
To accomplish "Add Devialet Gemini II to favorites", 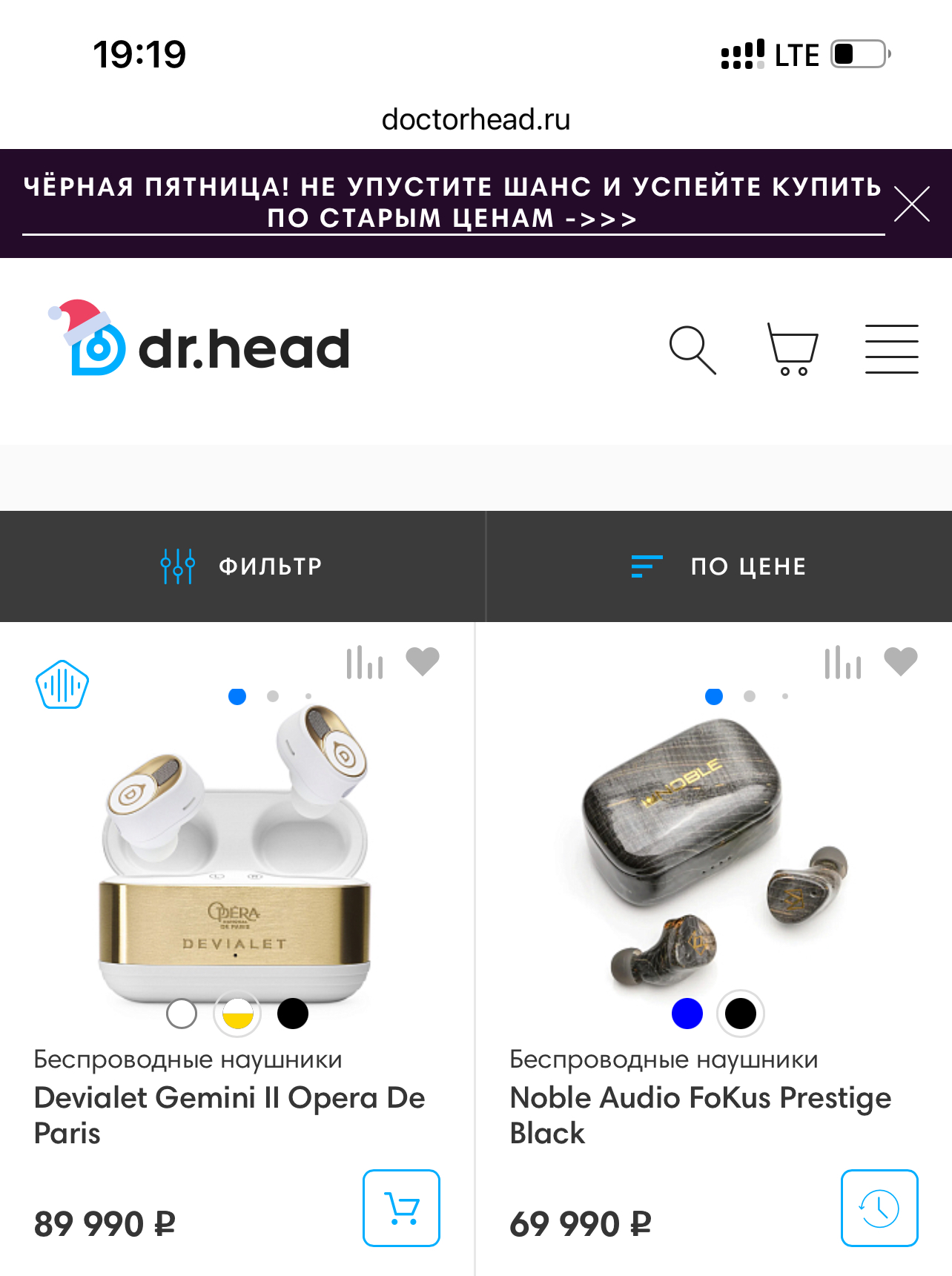I will pos(423,661).
